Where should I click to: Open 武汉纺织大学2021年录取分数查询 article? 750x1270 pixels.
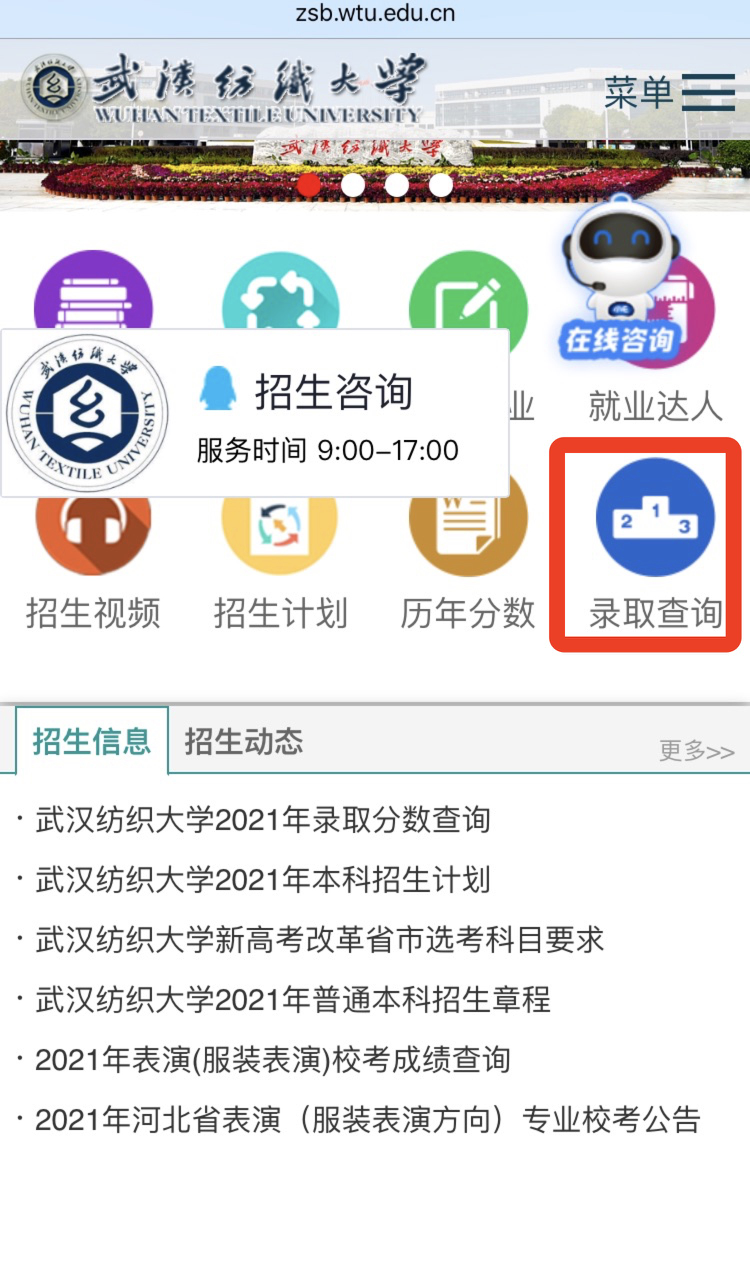[262, 820]
